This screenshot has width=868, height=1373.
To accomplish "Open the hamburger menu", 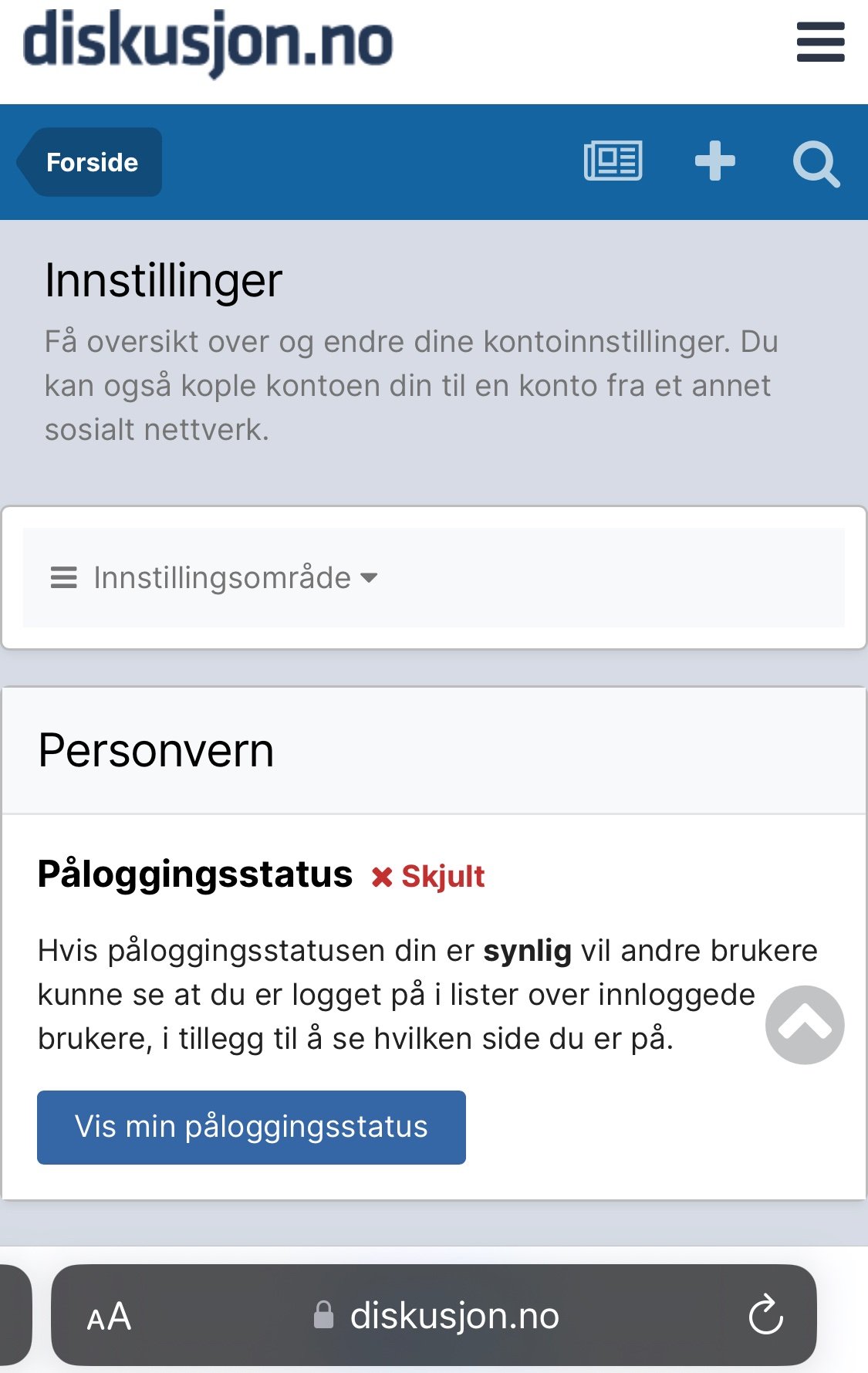I will click(x=820, y=42).
